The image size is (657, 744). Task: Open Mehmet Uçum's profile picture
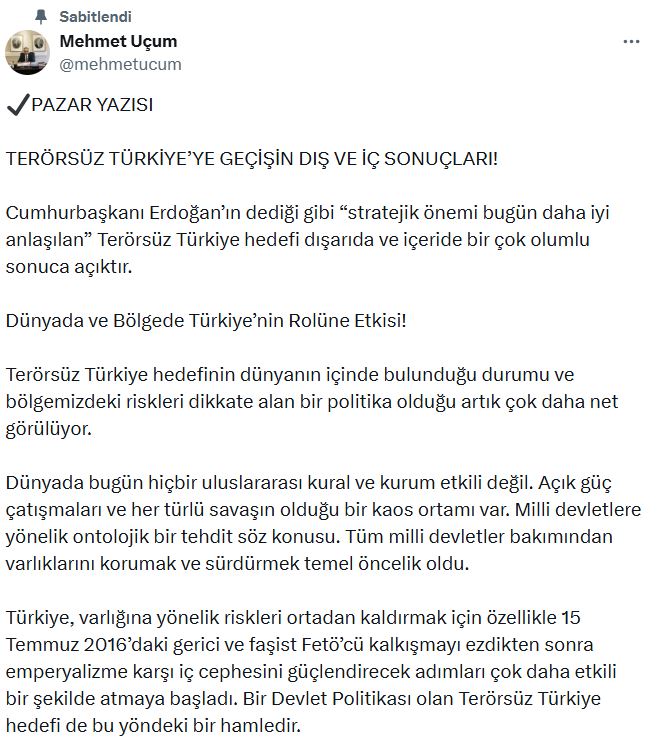[x=29, y=52]
